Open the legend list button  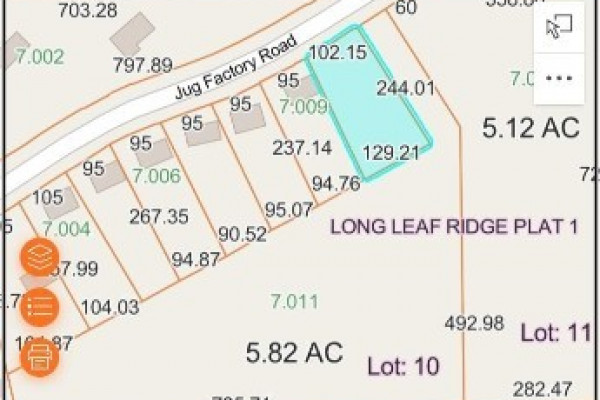tap(40, 305)
